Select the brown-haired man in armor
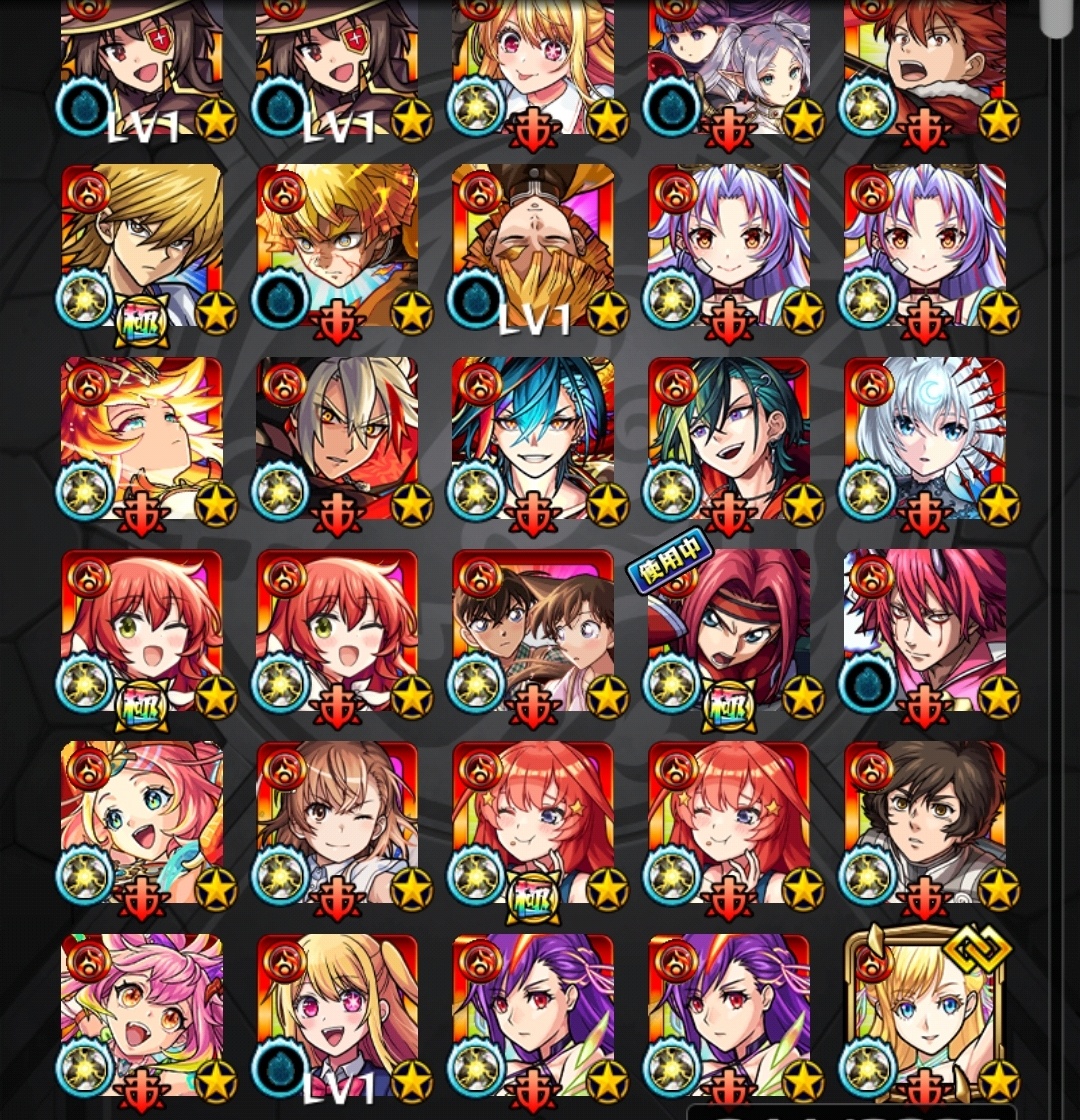 [925, 822]
